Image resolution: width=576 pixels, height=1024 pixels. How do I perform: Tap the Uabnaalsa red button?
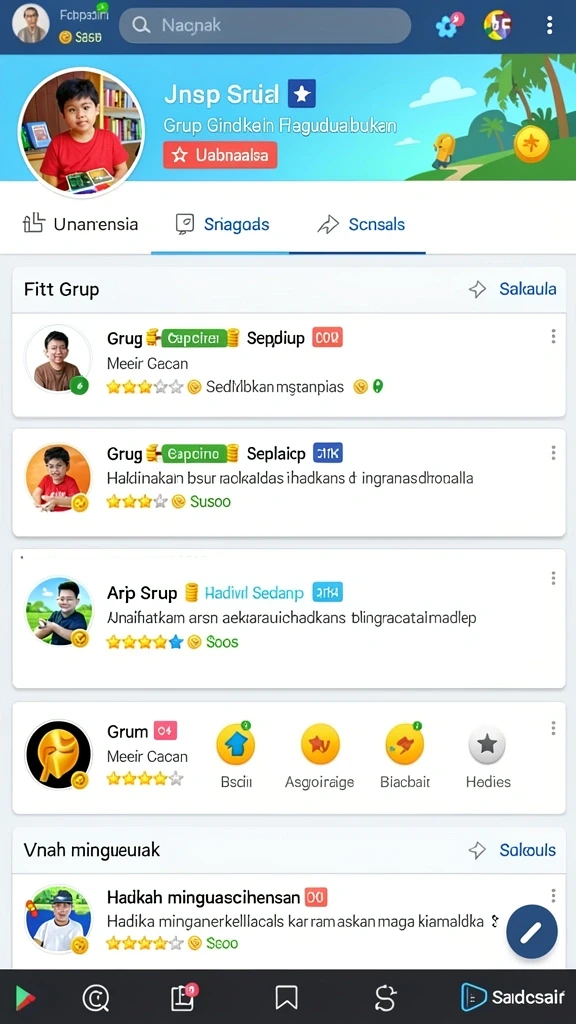220,155
